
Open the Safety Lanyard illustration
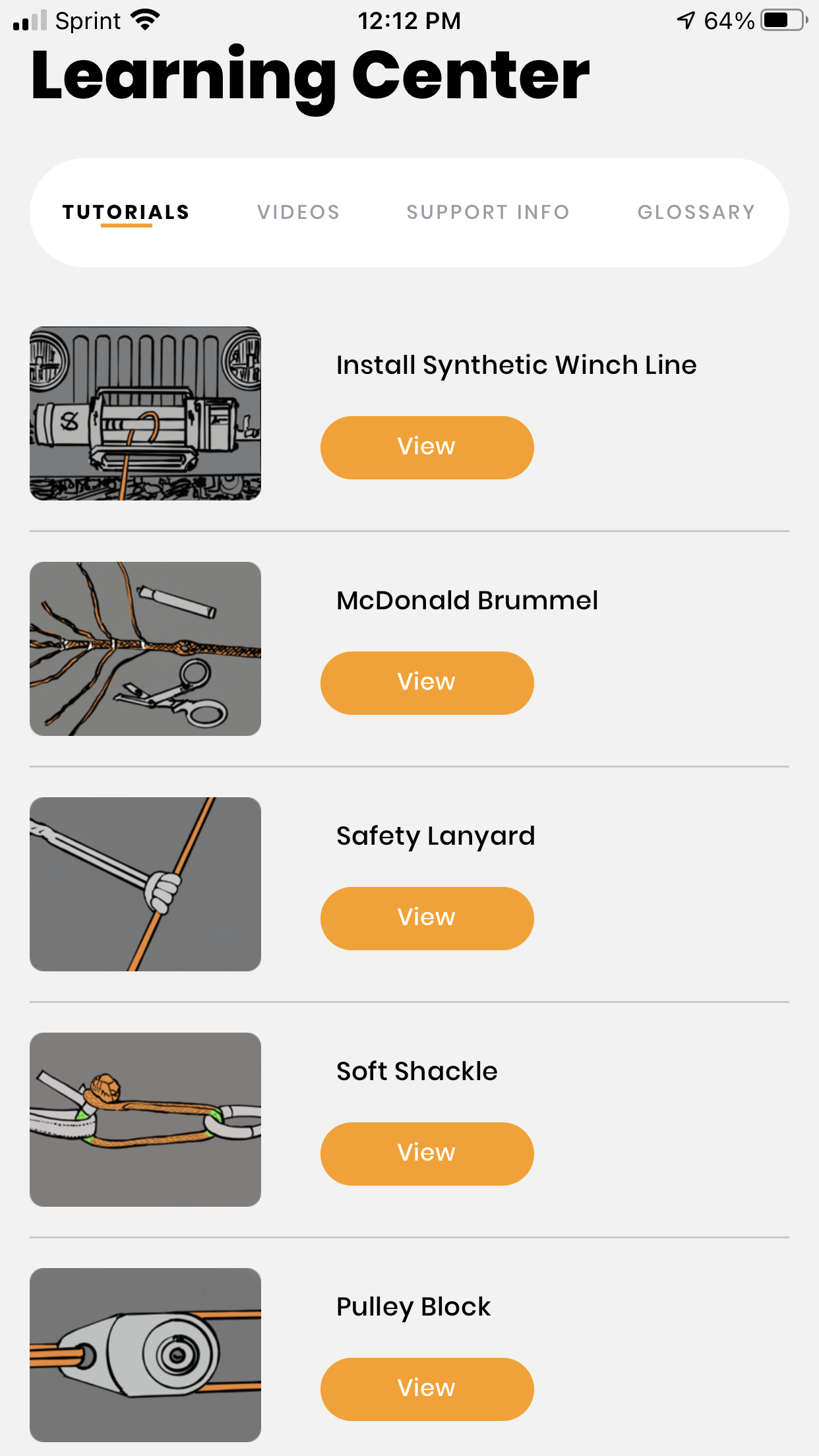click(x=145, y=884)
